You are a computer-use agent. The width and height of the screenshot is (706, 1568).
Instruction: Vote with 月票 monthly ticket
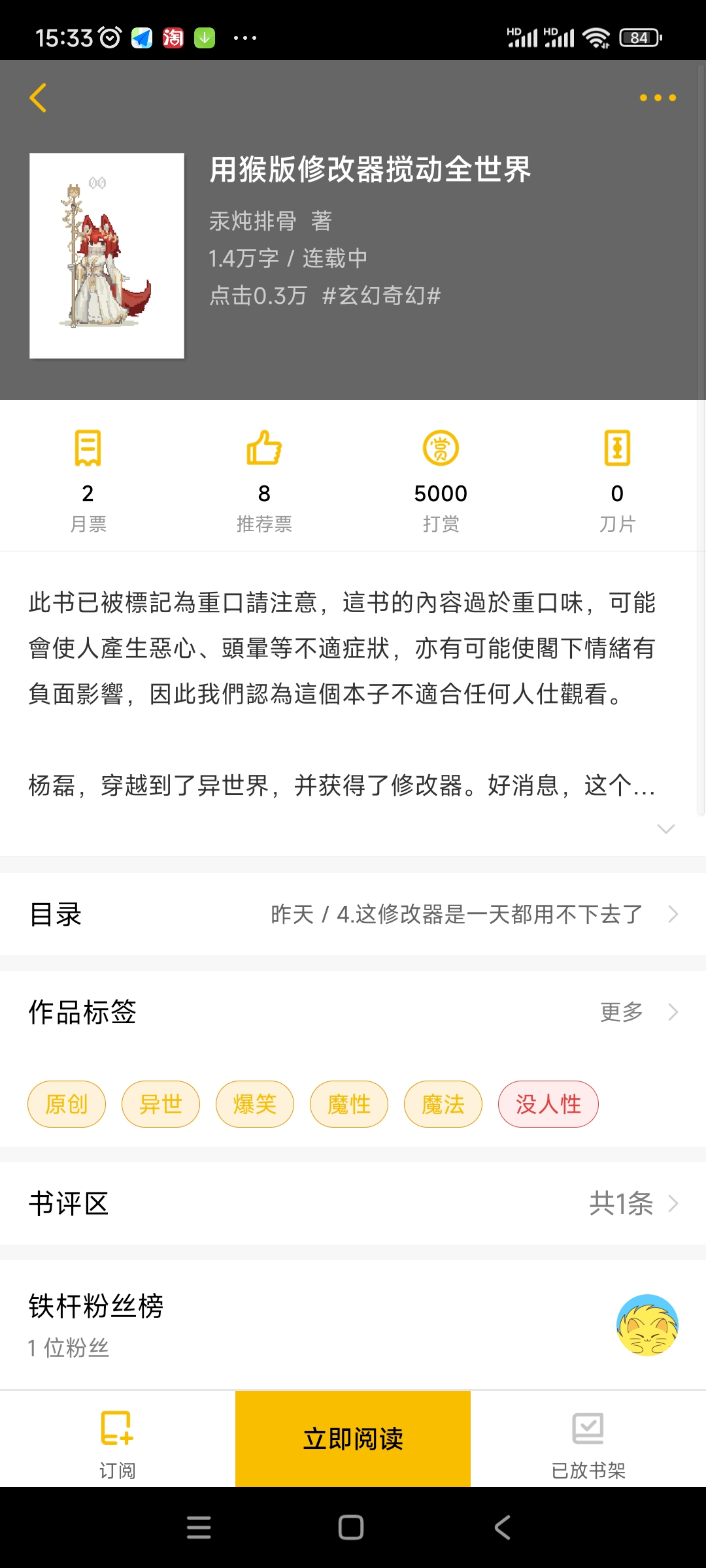[x=88, y=480]
